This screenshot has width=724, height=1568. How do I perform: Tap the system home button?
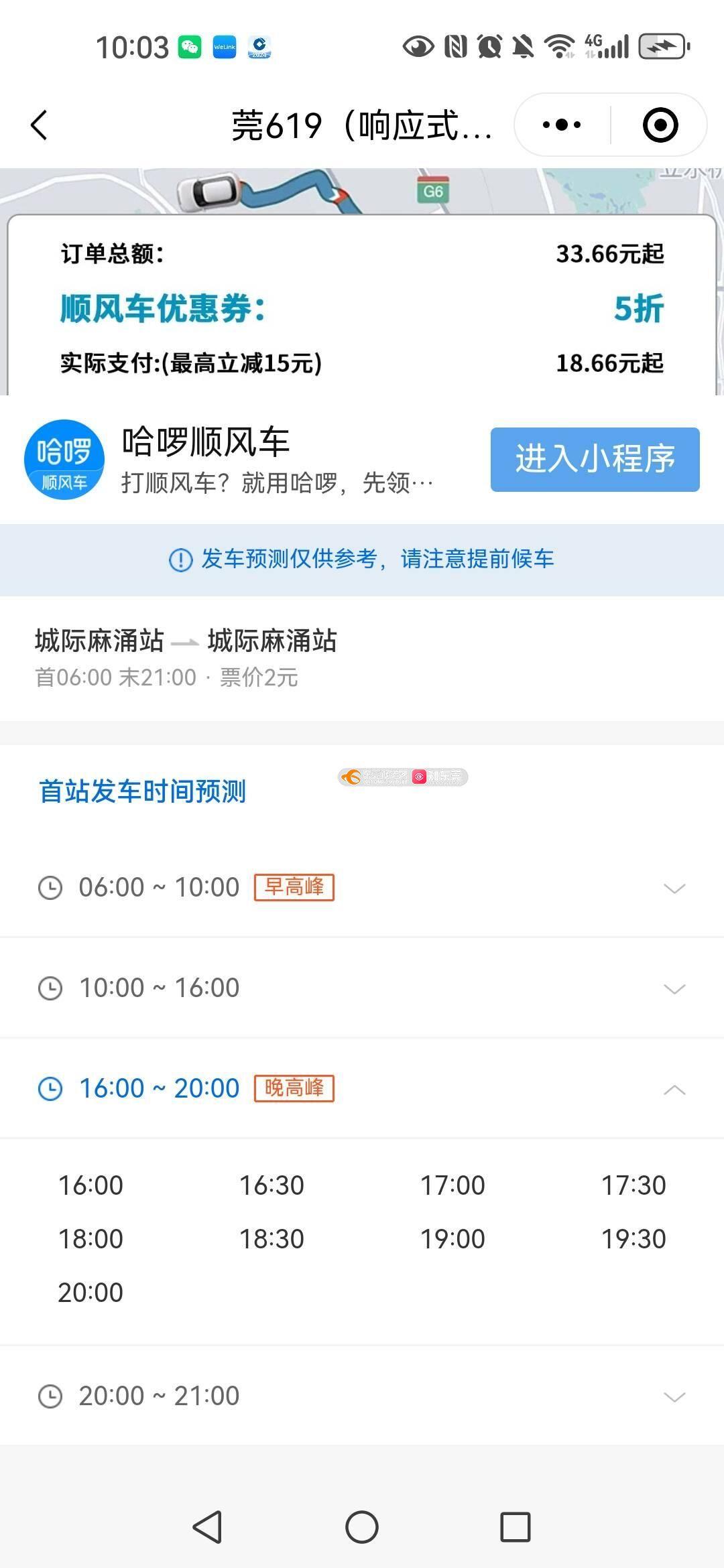click(x=362, y=1528)
